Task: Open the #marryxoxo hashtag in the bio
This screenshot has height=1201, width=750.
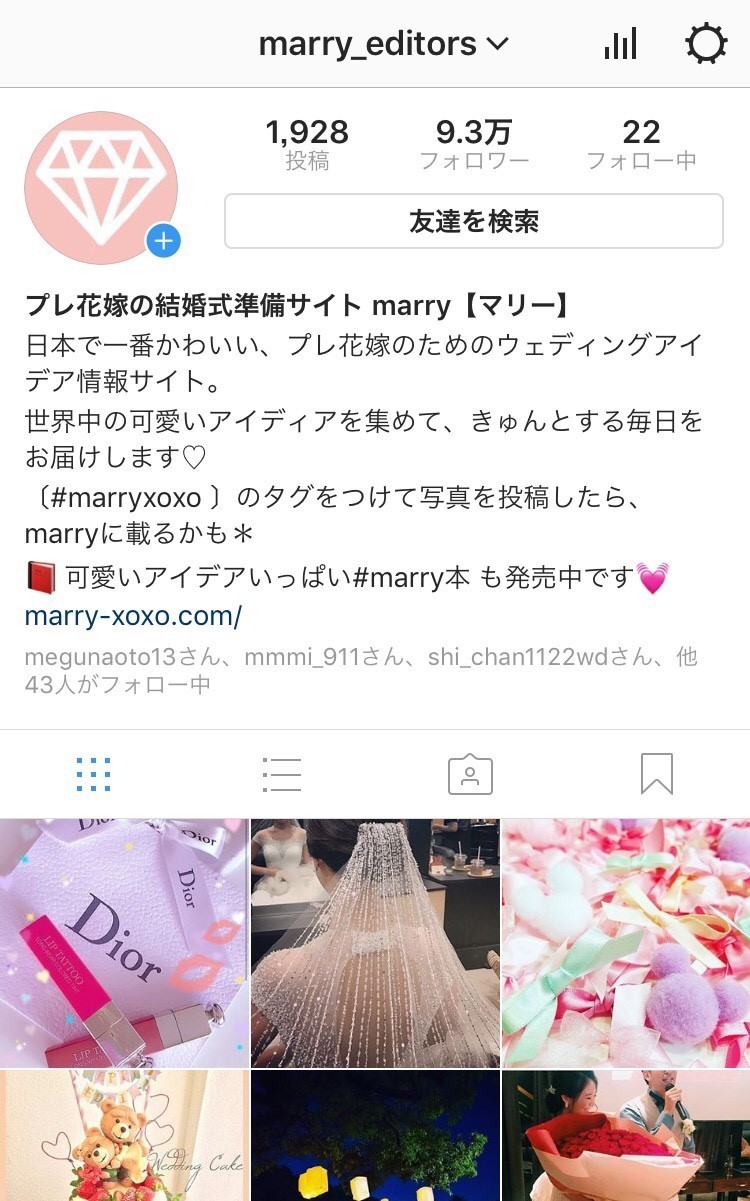Action: (x=121, y=496)
